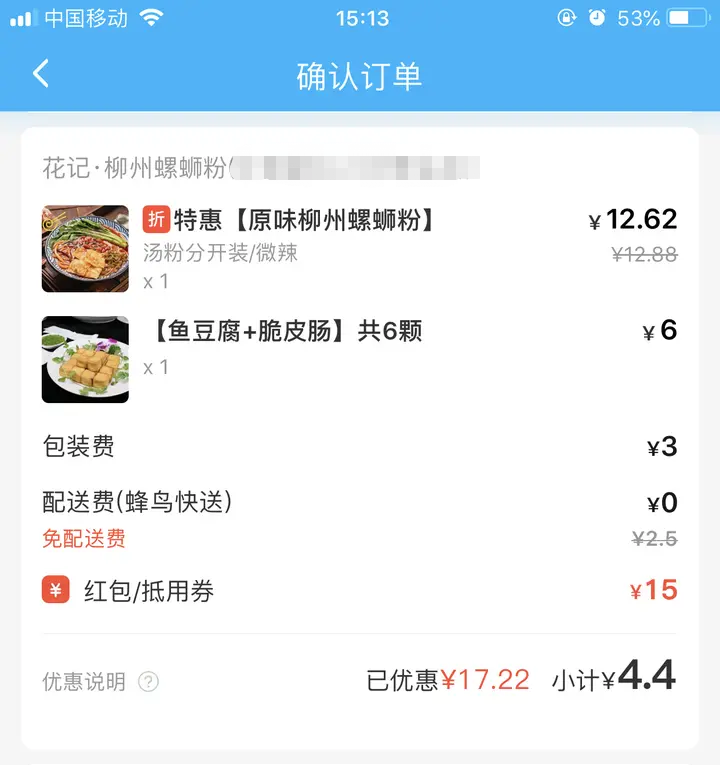
Task: Tap the question mark beside 优惠说明
Action: pyautogui.click(x=148, y=682)
